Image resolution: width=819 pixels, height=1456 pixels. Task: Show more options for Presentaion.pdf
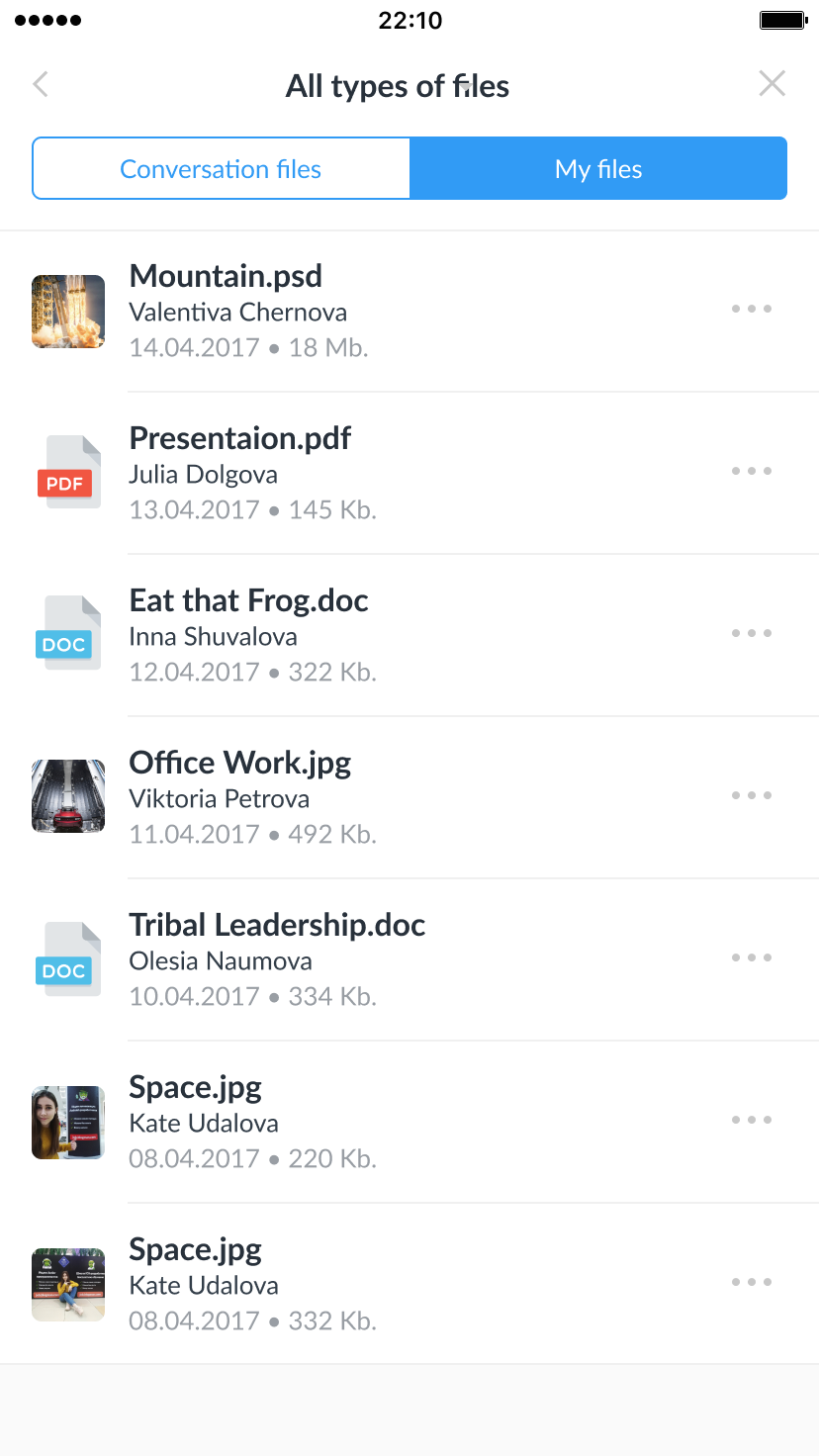coord(752,471)
